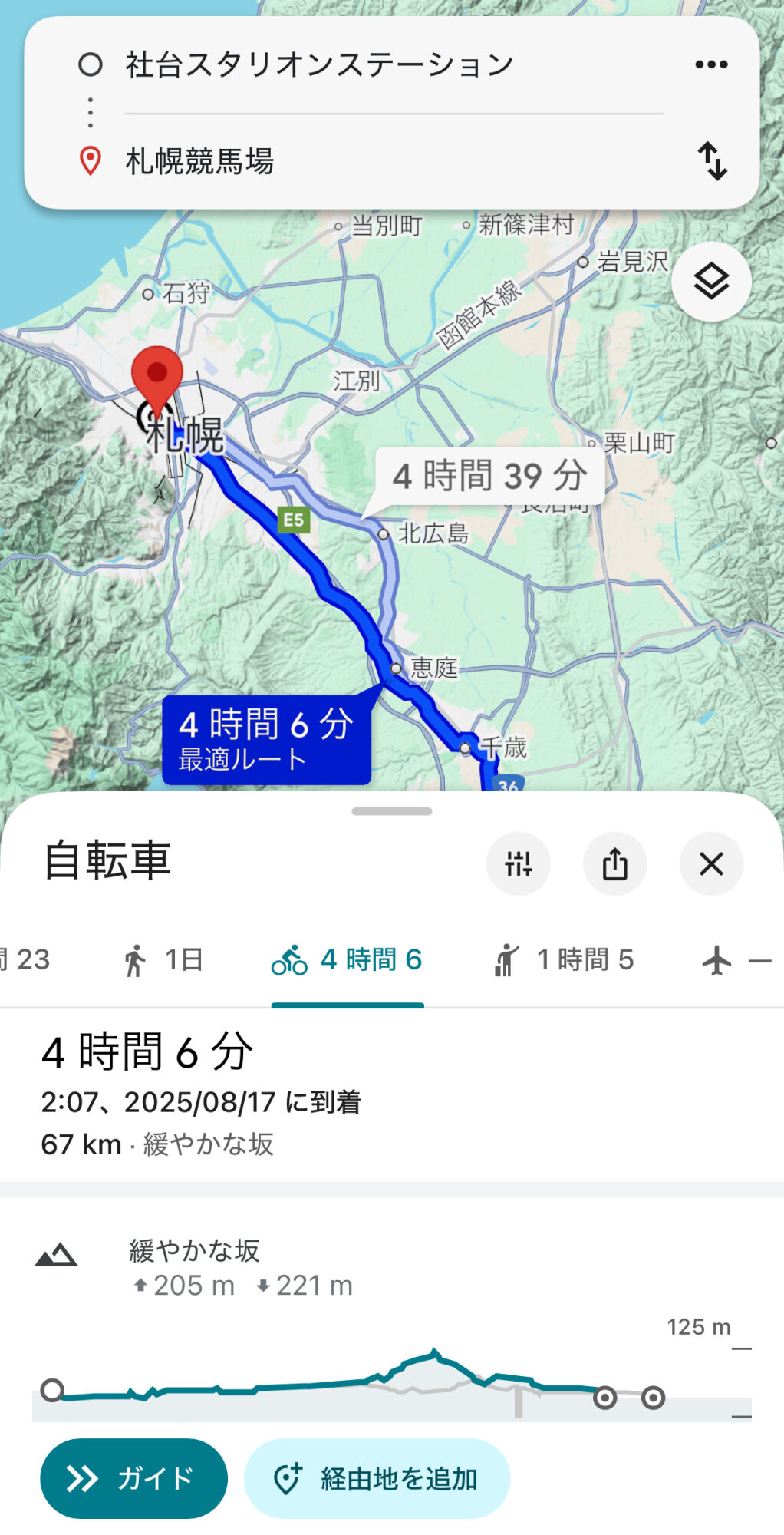Swap start and destination

(712, 161)
